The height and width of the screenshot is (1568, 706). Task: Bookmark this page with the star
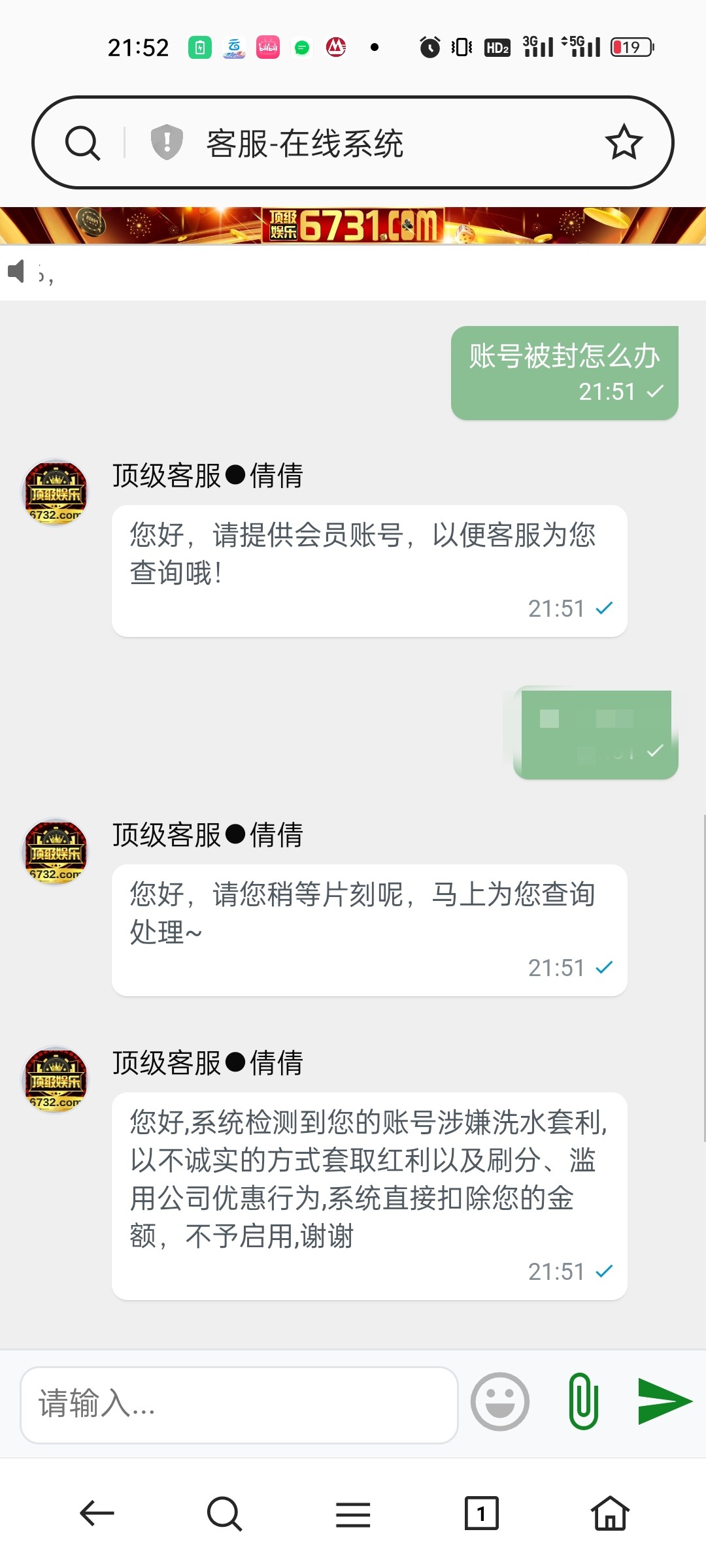pyautogui.click(x=624, y=142)
